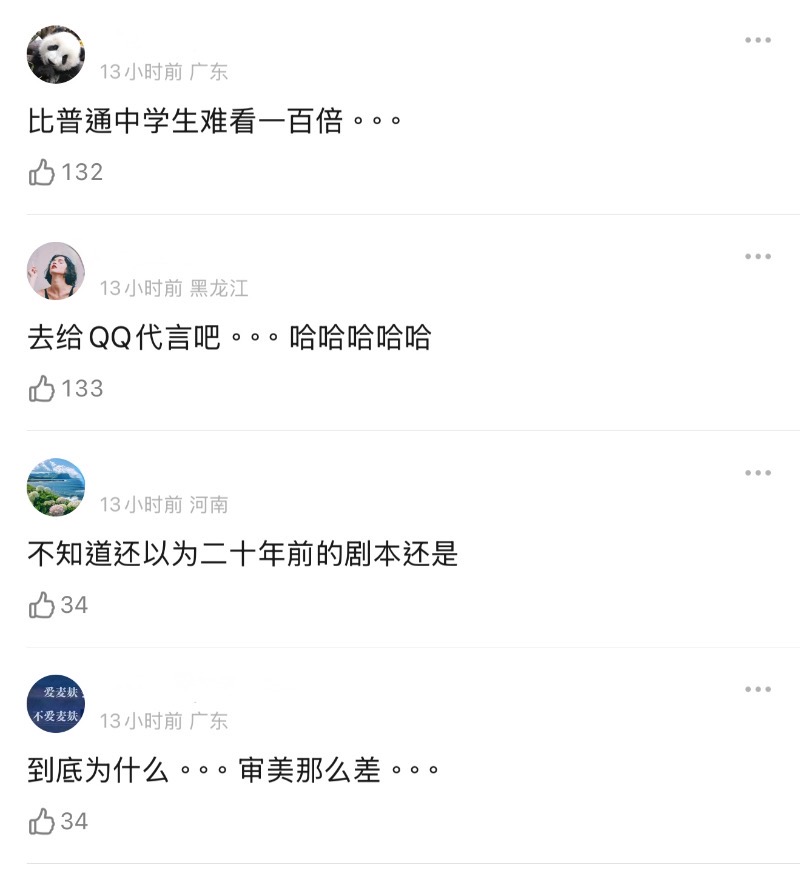Tap the panda avatar of the Guangdong commenter
Viewport: 800px width, 879px height.
pyautogui.click(x=56, y=55)
